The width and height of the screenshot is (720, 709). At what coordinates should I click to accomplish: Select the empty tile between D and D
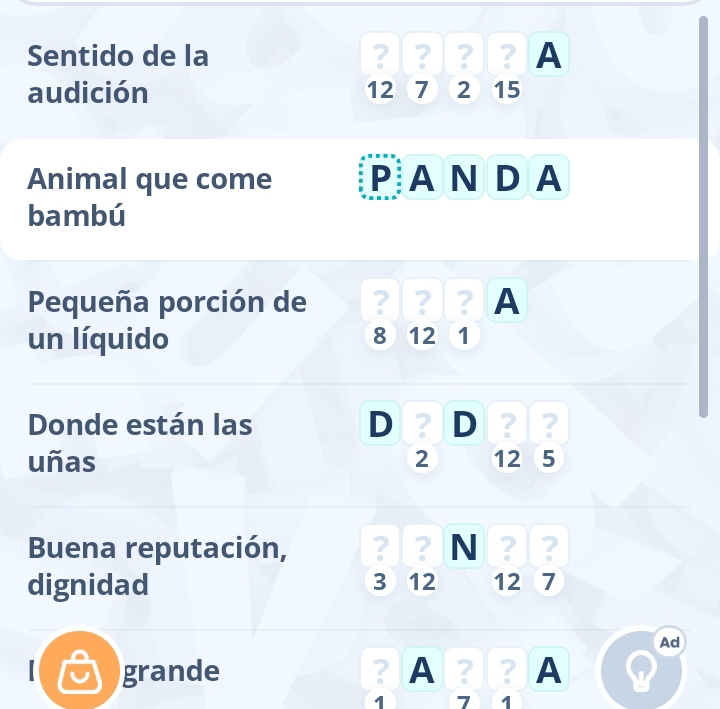tap(422, 426)
